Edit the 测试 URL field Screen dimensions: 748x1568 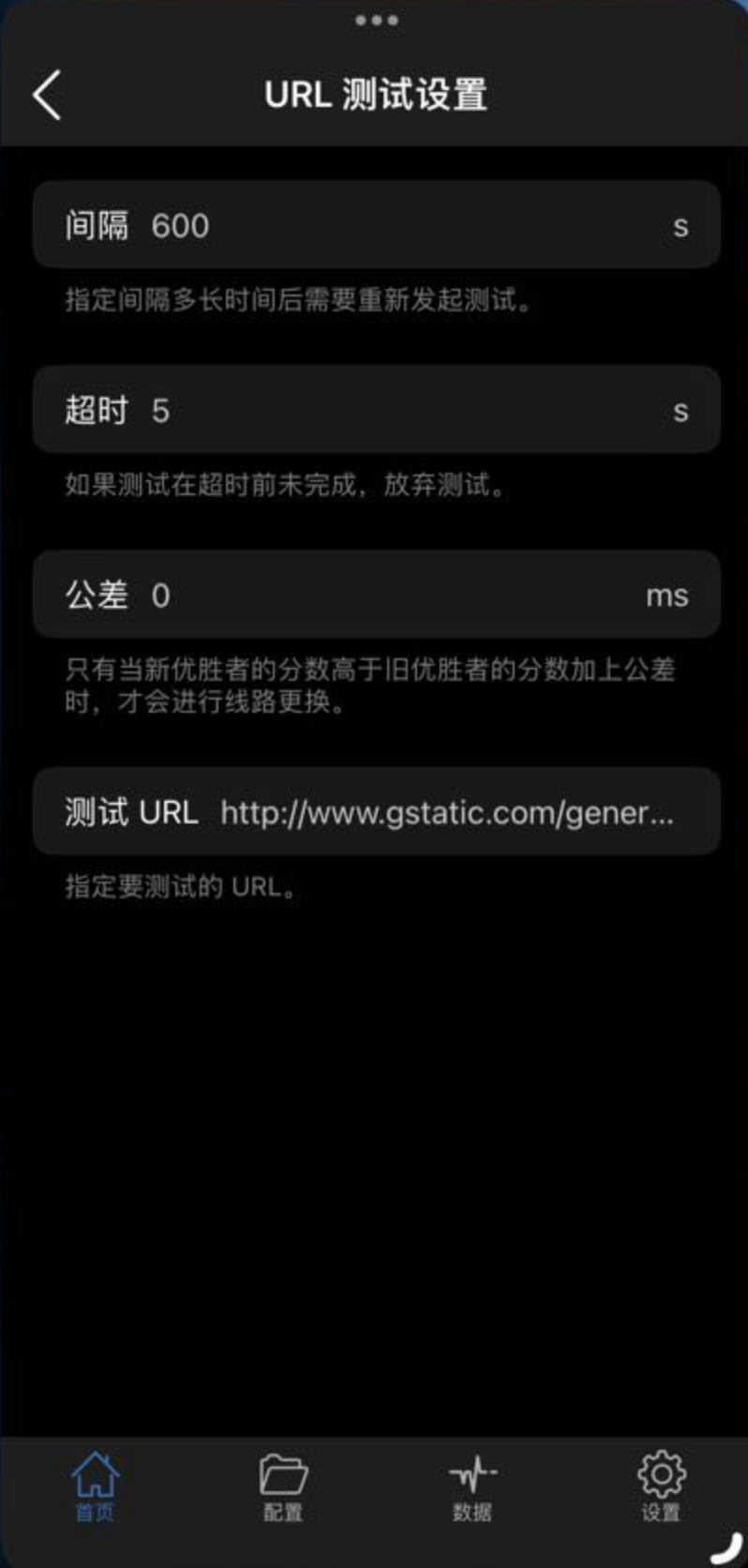click(x=446, y=812)
